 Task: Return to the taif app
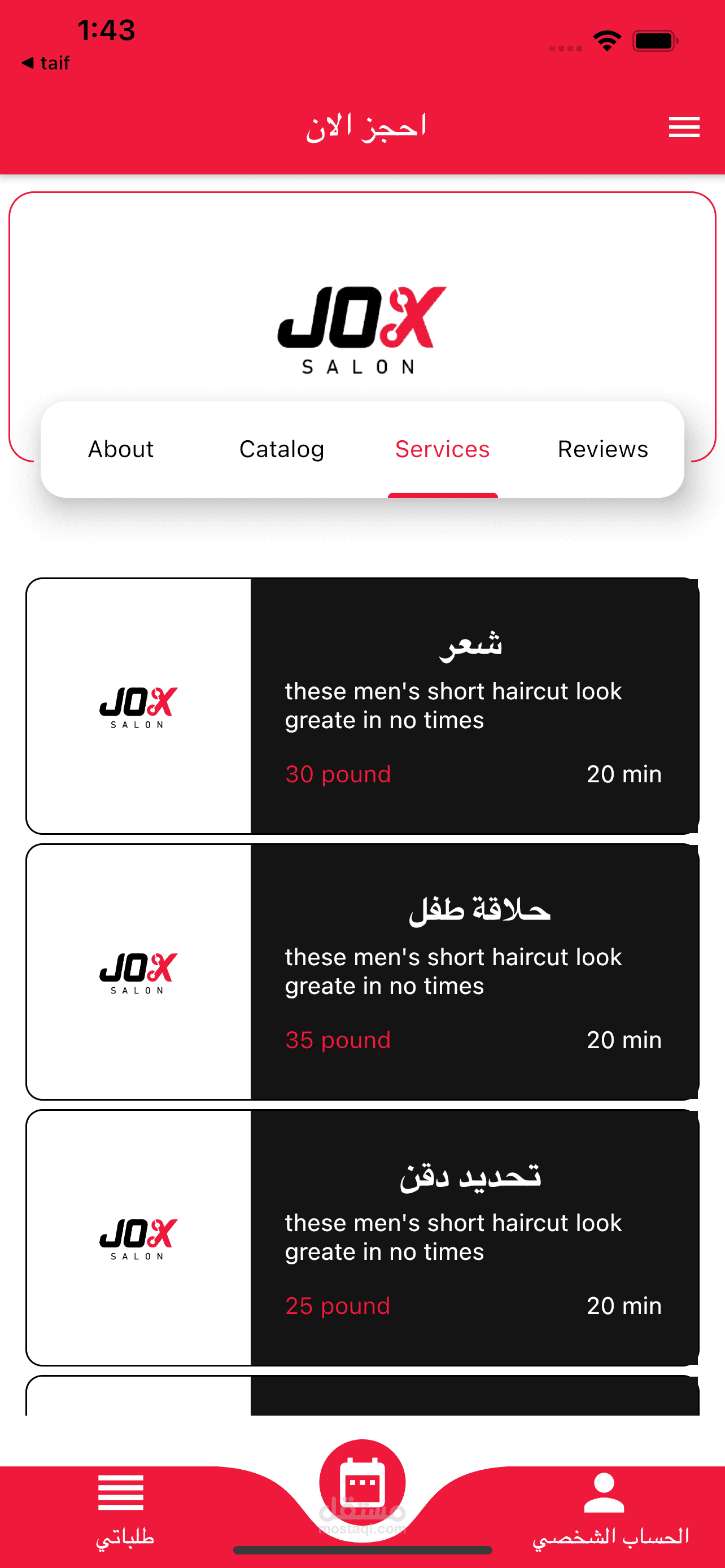click(x=46, y=63)
